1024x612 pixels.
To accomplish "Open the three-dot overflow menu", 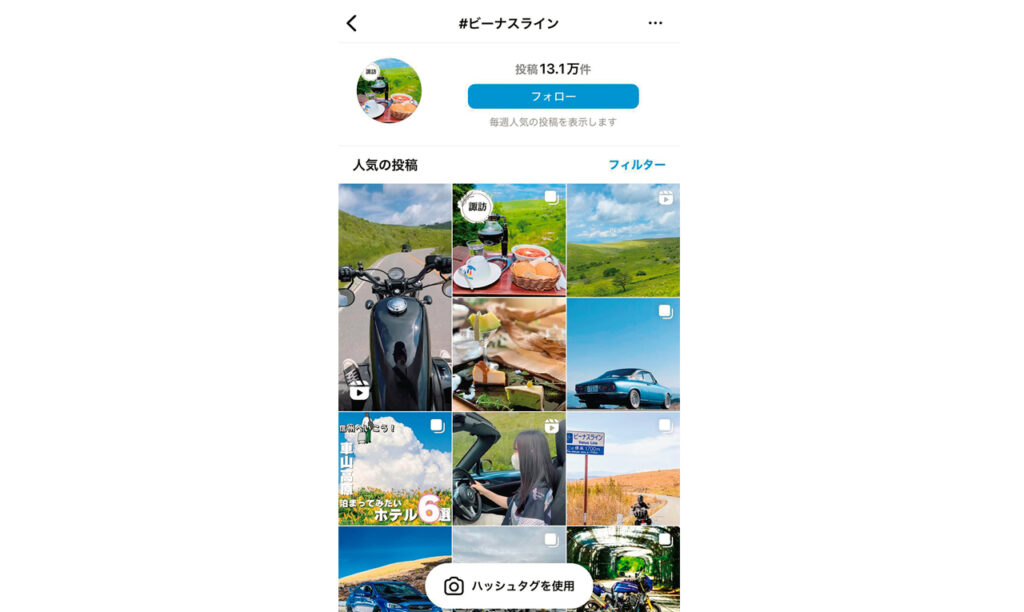I will tap(655, 23).
